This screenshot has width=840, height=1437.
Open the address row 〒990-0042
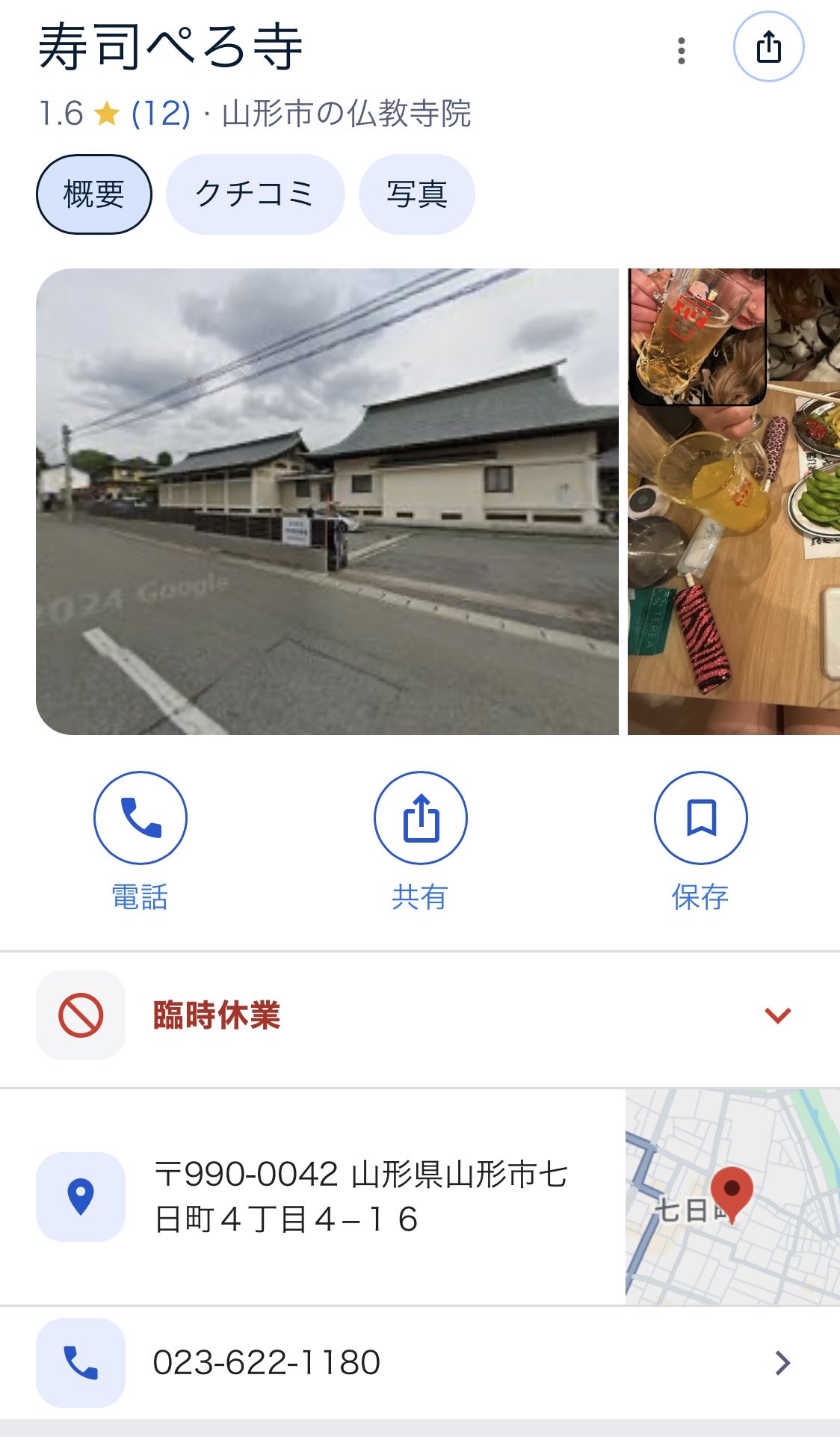[x=360, y=1196]
